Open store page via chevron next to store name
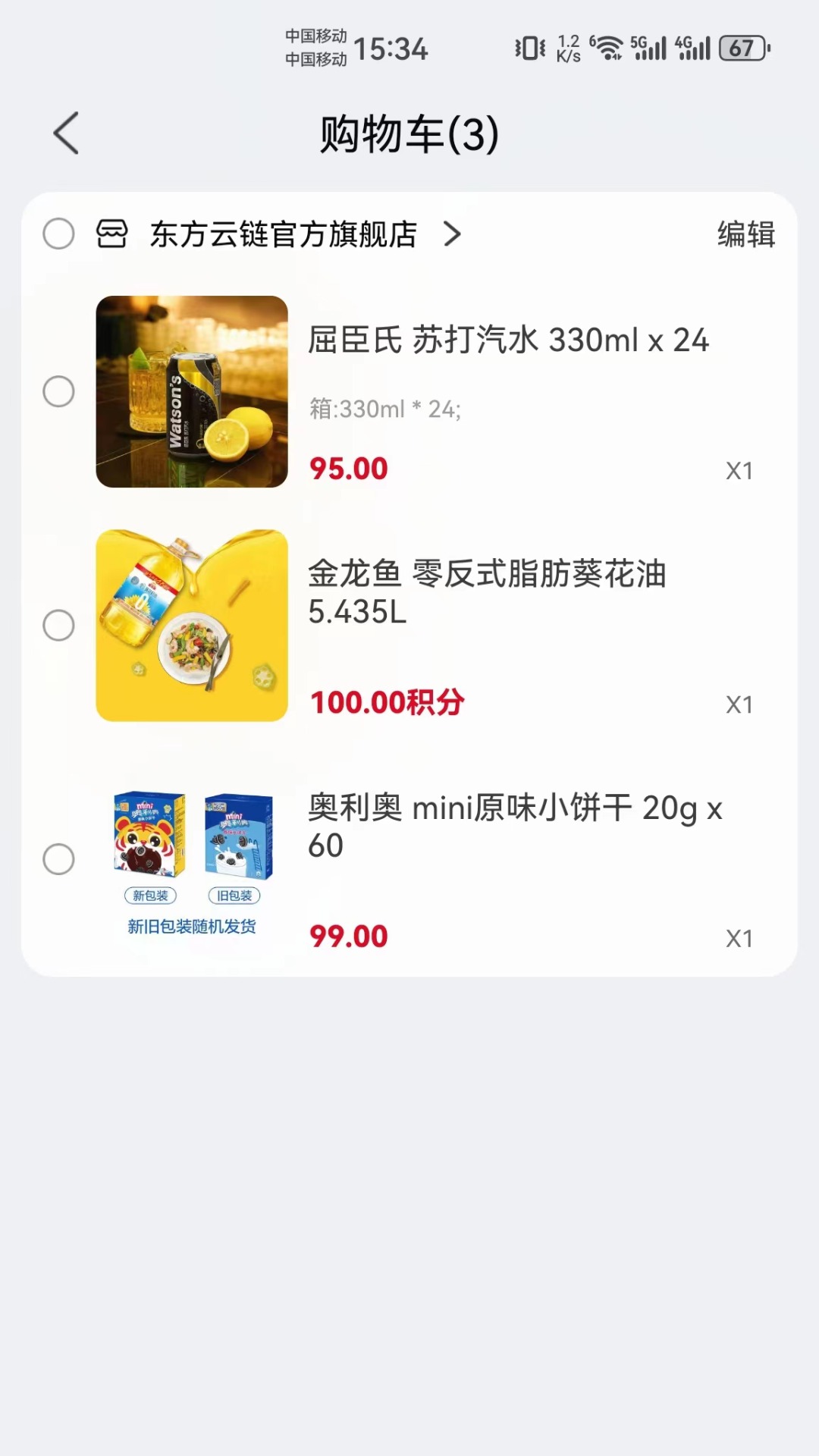The height and width of the screenshot is (1456, 819). tap(453, 235)
